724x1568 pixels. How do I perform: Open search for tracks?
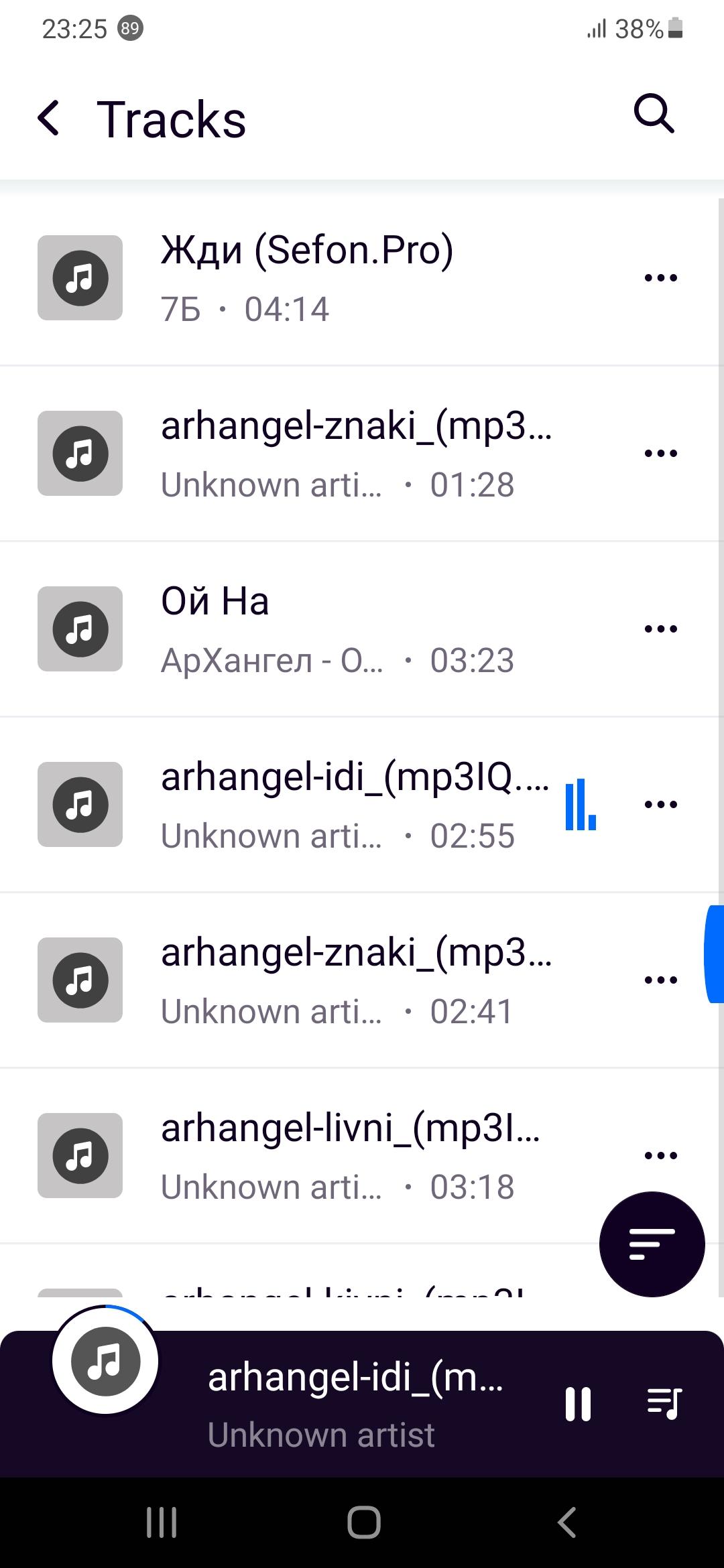tap(654, 114)
